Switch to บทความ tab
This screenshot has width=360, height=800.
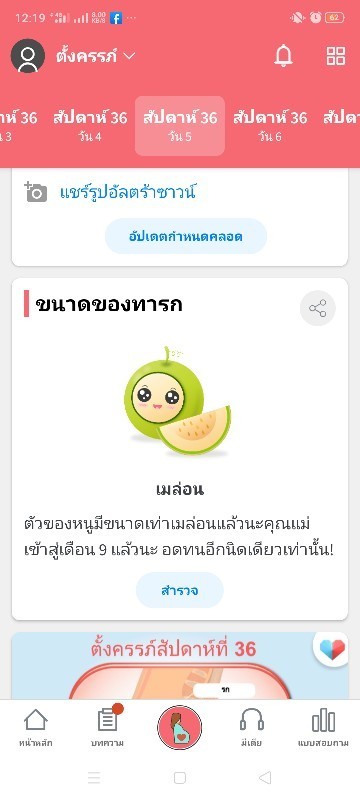coord(108,727)
